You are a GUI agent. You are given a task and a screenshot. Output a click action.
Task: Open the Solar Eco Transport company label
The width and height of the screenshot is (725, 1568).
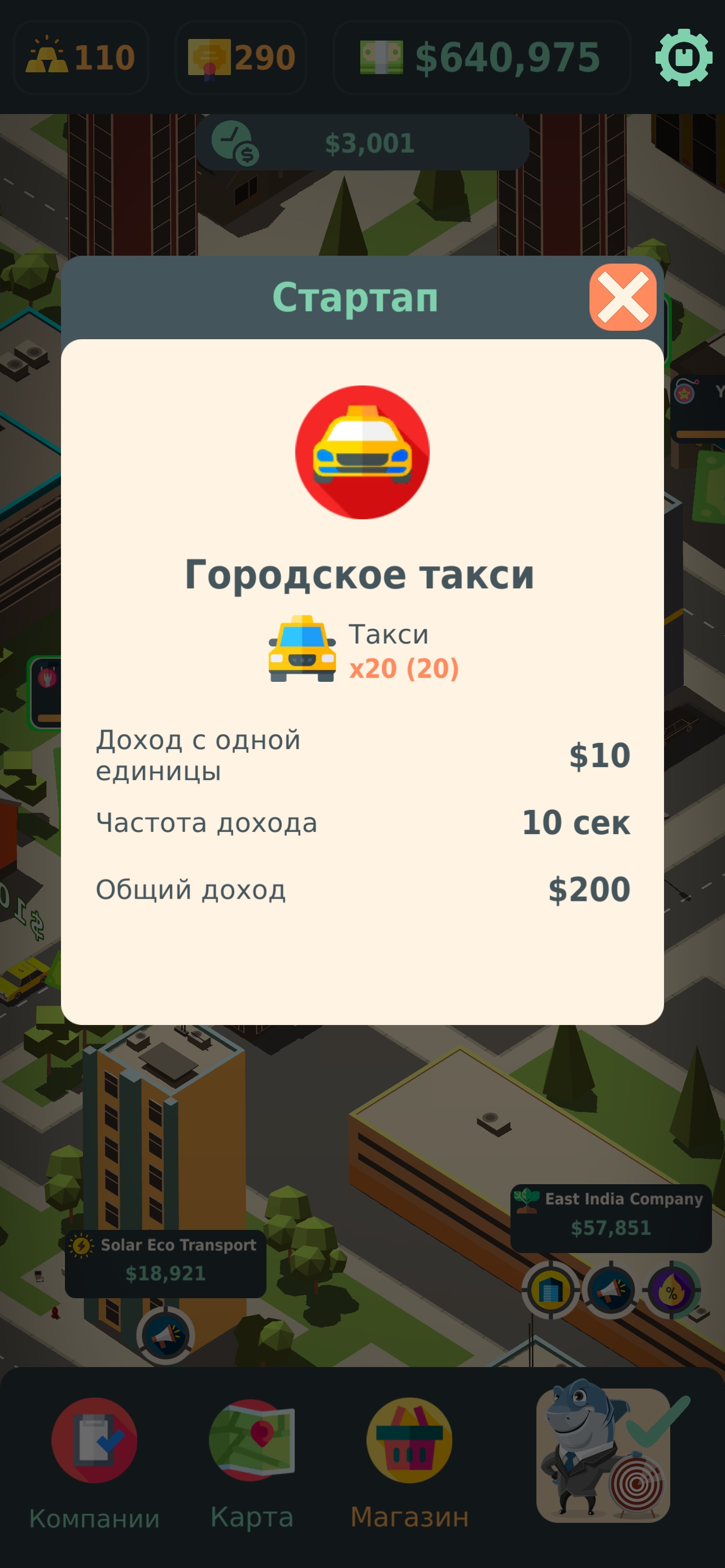point(165,1259)
